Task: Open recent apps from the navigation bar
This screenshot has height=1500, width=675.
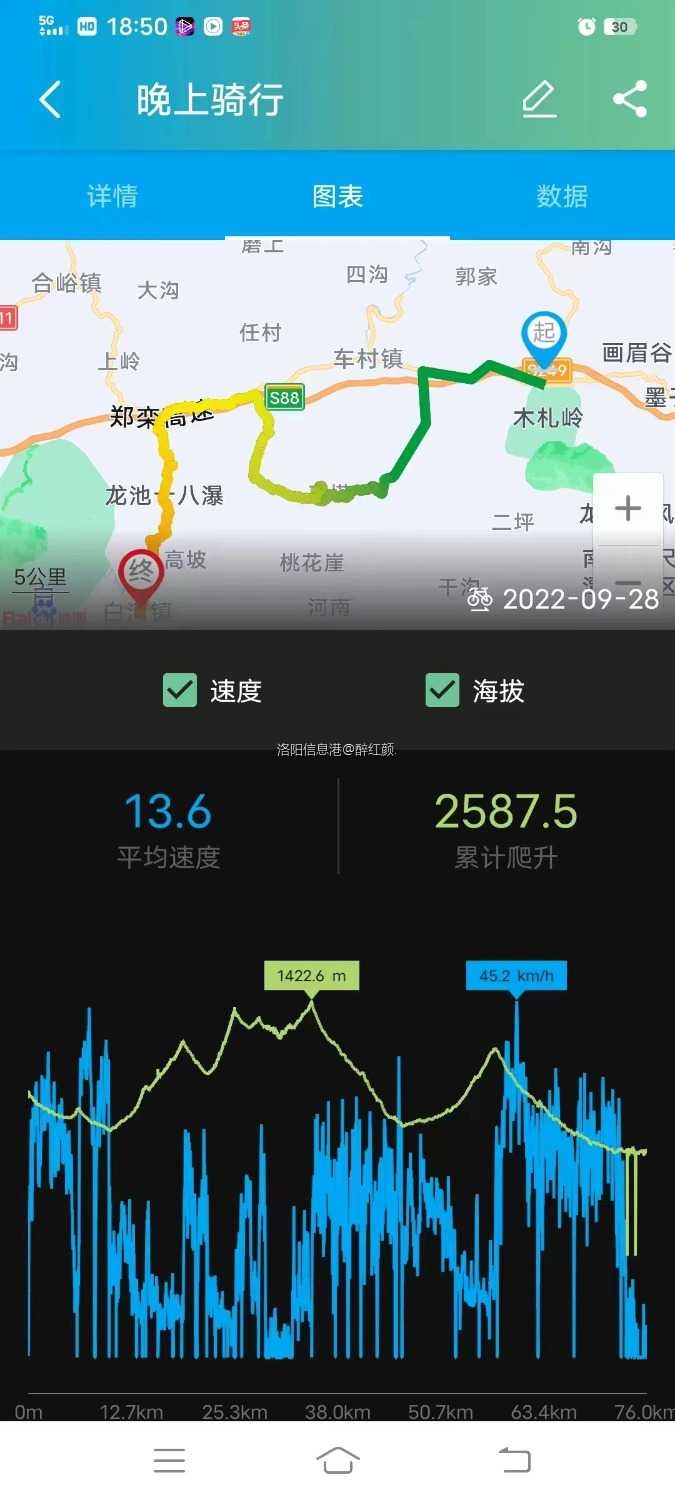Action: pos(169,1460)
